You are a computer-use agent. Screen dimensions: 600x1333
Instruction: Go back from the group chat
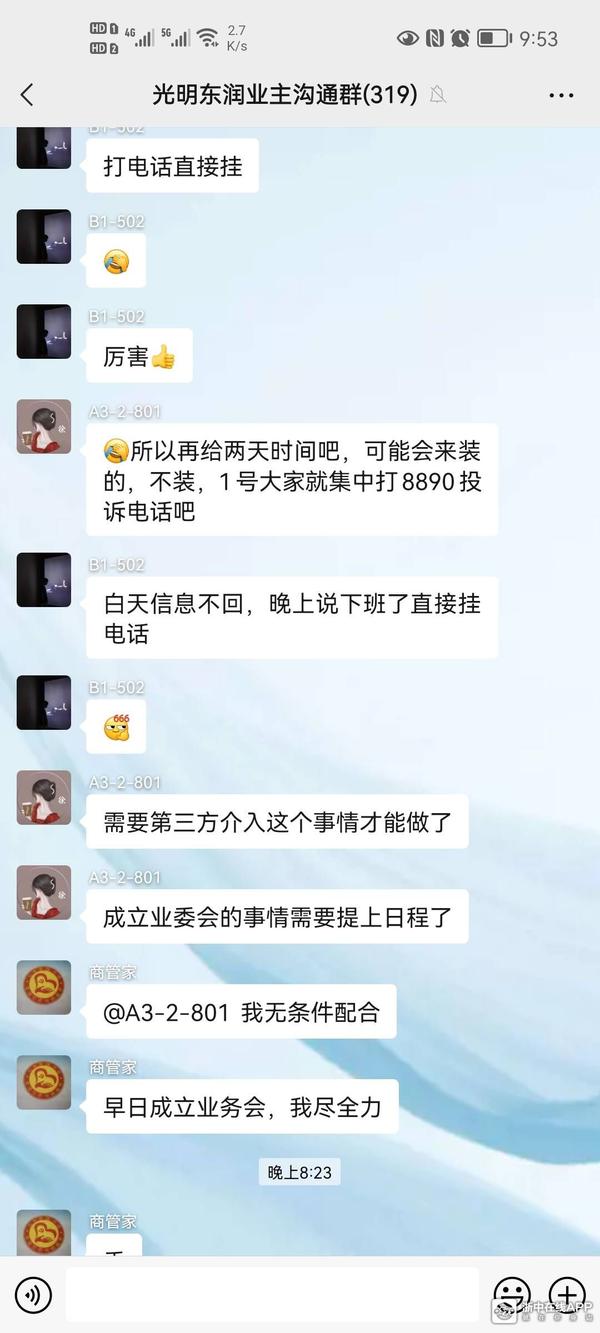[27, 95]
